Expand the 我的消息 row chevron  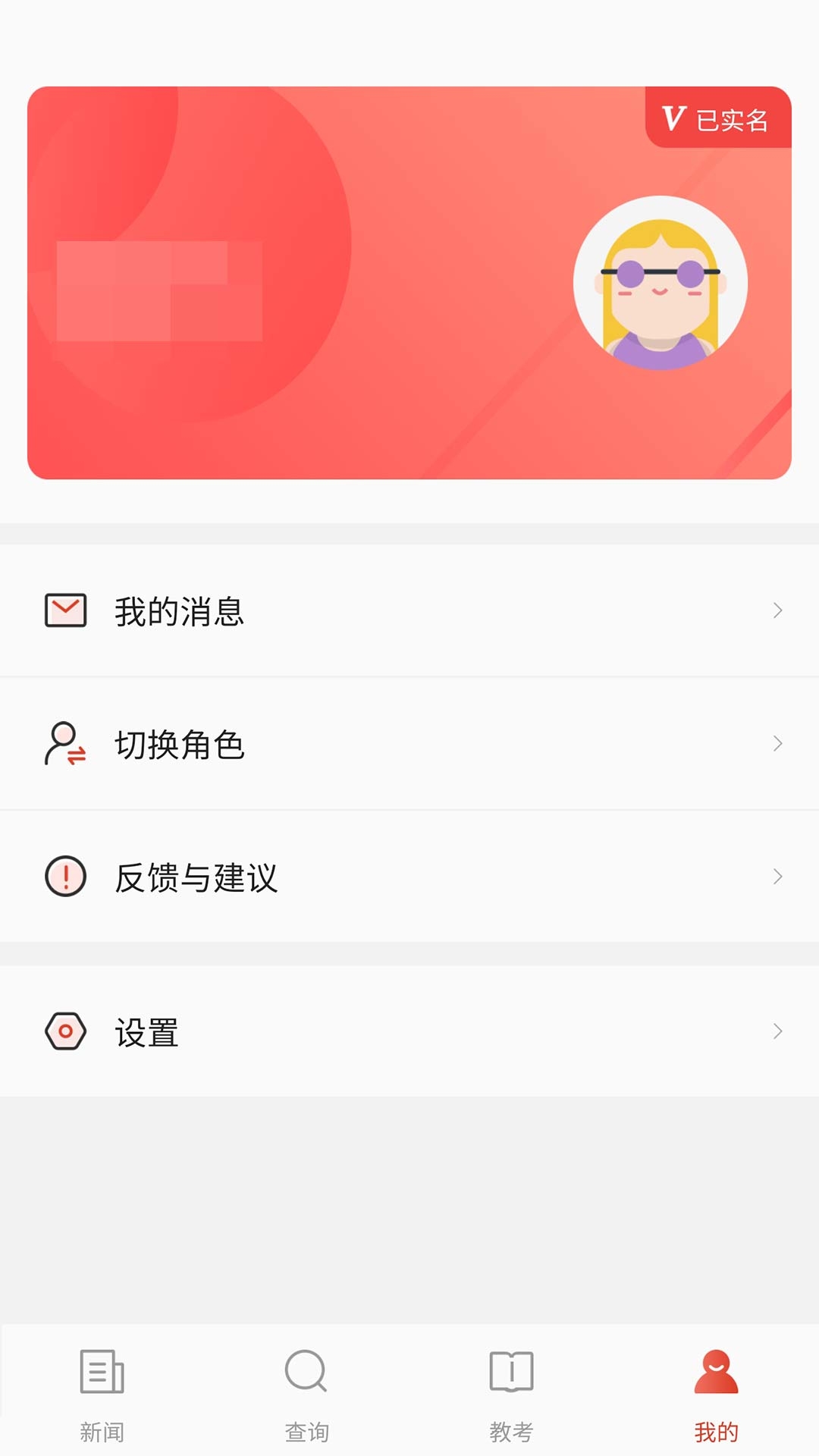pyautogui.click(x=777, y=609)
